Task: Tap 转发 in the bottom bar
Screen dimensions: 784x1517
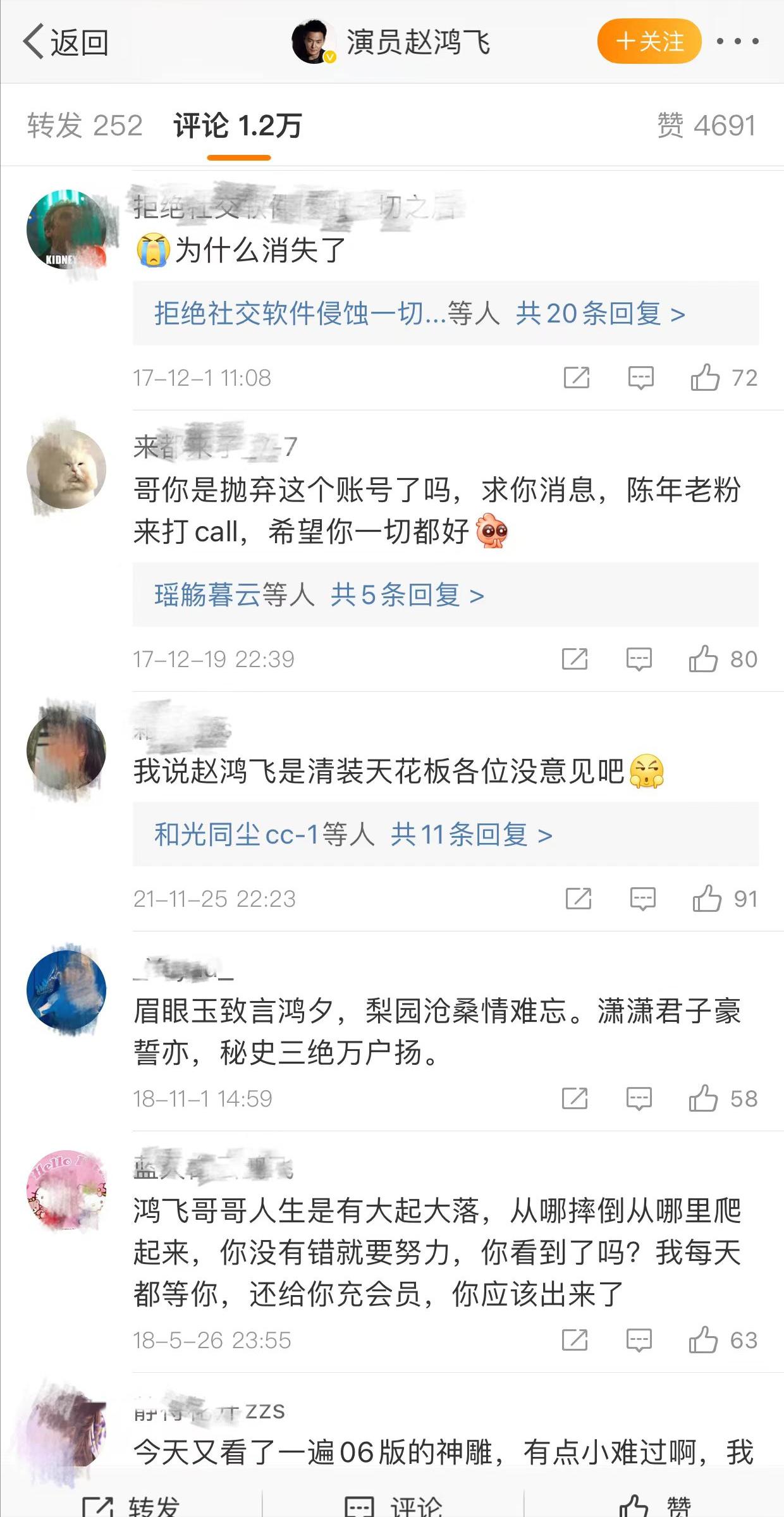Action: 131,1505
